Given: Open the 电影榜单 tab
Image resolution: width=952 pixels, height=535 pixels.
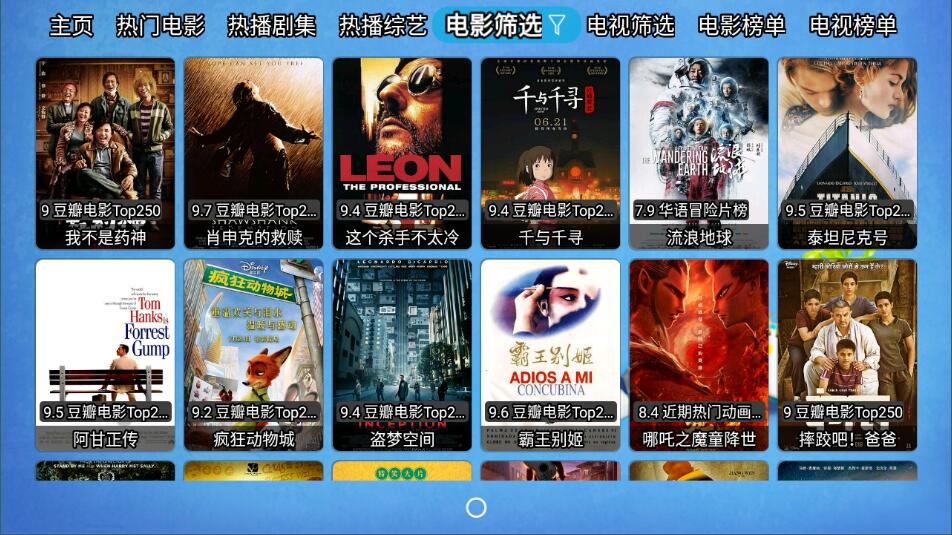Looking at the screenshot, I should pyautogui.click(x=741, y=26).
